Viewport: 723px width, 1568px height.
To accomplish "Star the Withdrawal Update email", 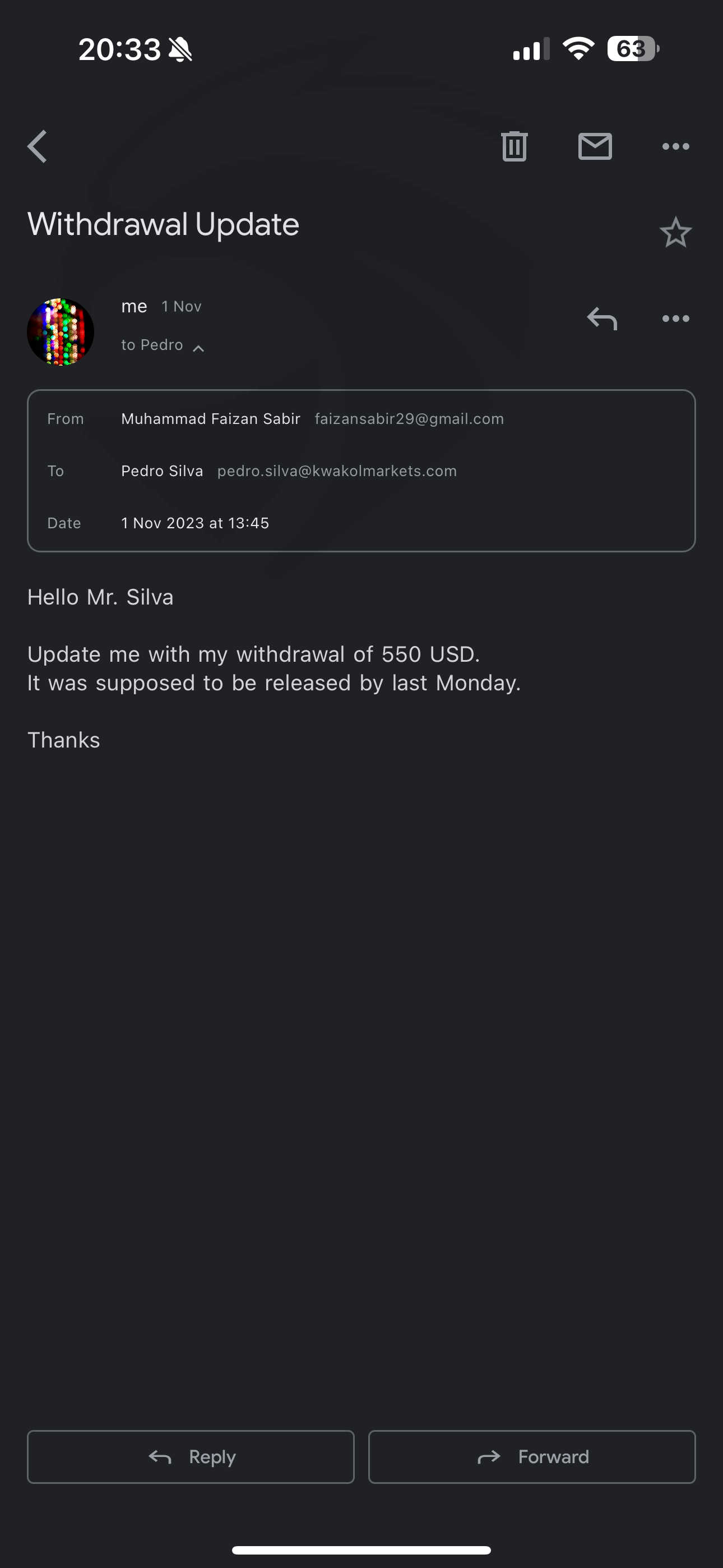I will point(675,233).
